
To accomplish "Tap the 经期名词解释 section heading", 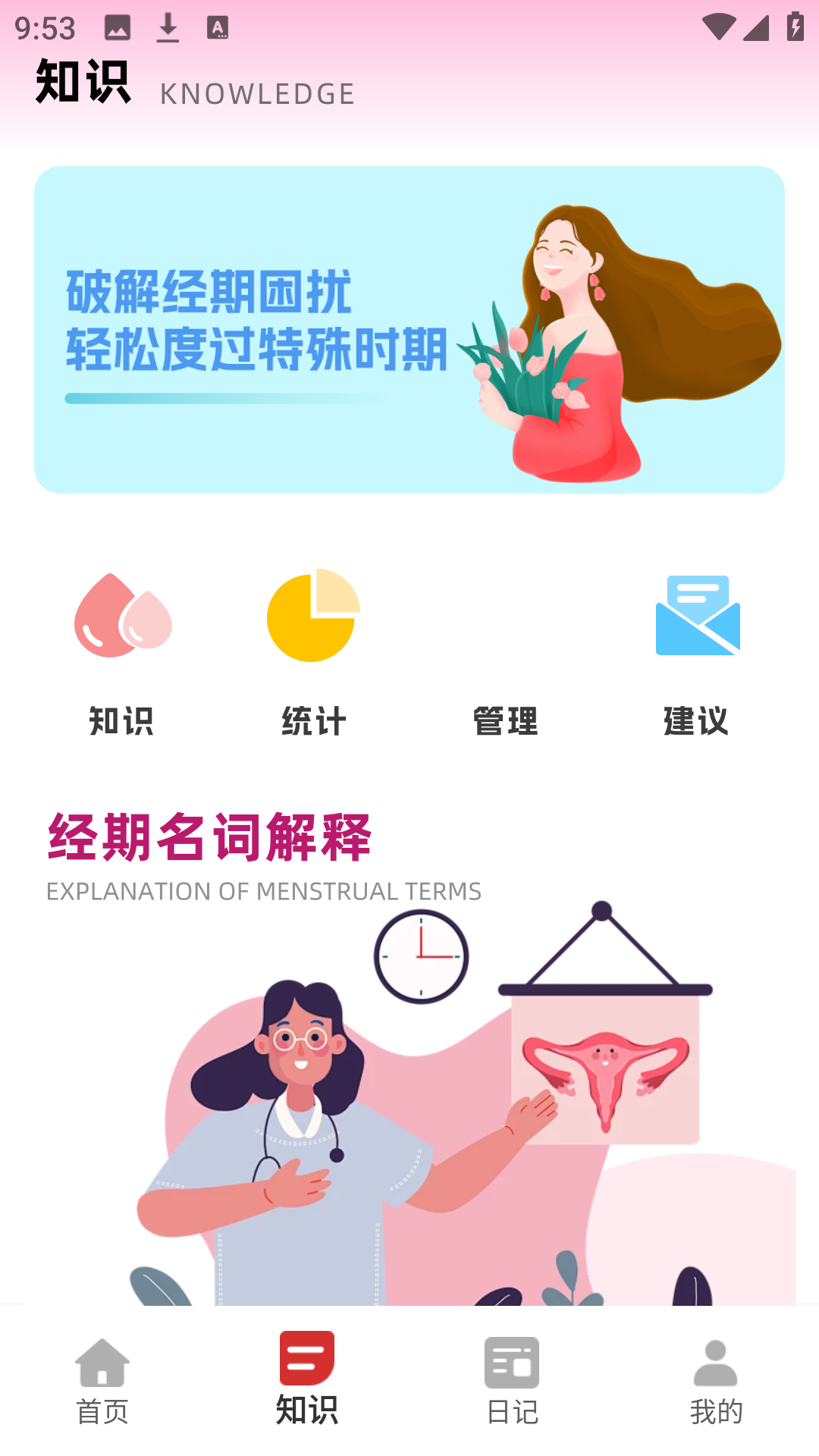I will 209,836.
